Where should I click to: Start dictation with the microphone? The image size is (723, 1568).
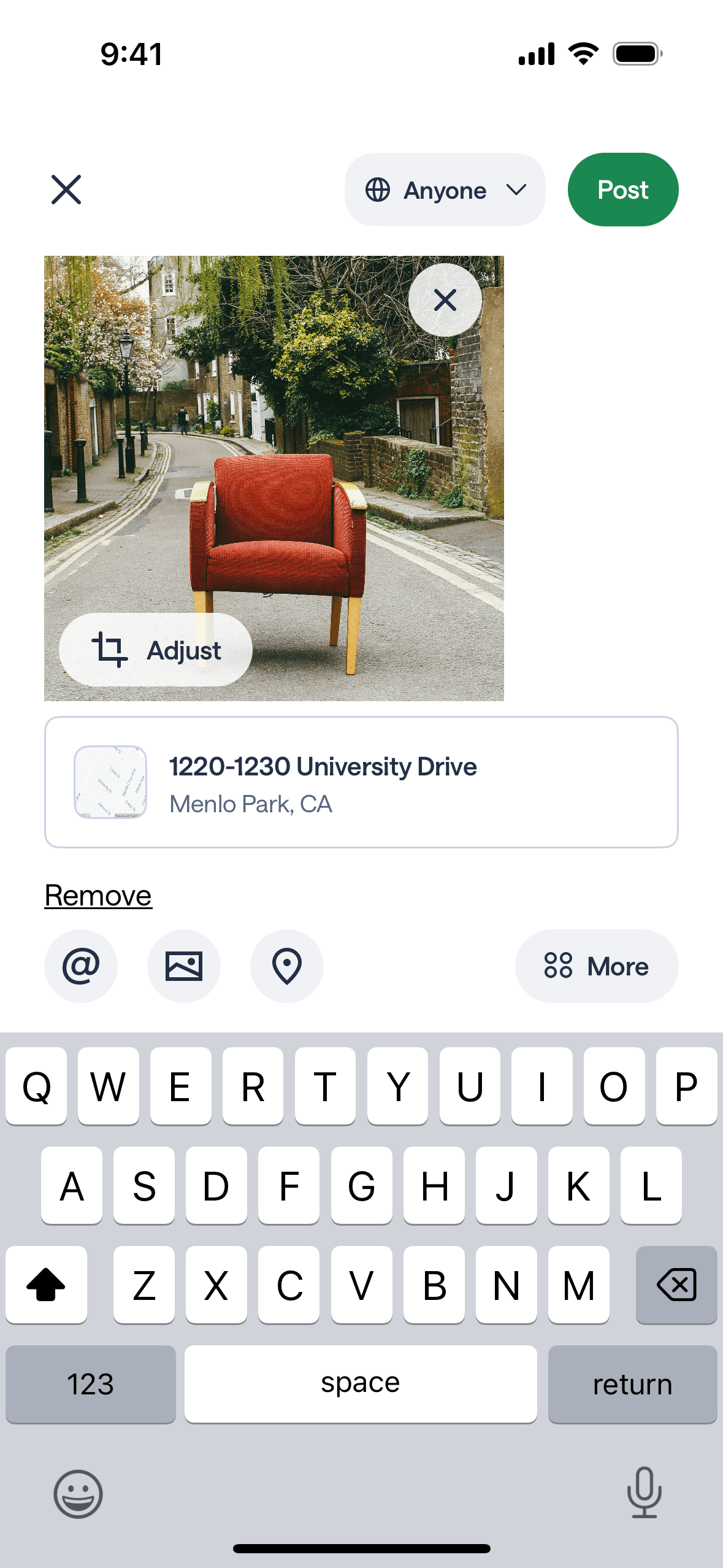click(644, 1493)
